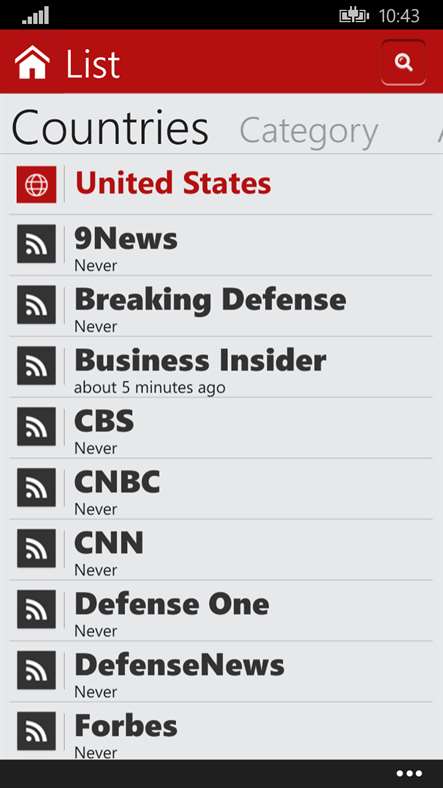Switch to the Category tab
Image resolution: width=443 pixels, height=788 pixels.
pyautogui.click(x=308, y=131)
